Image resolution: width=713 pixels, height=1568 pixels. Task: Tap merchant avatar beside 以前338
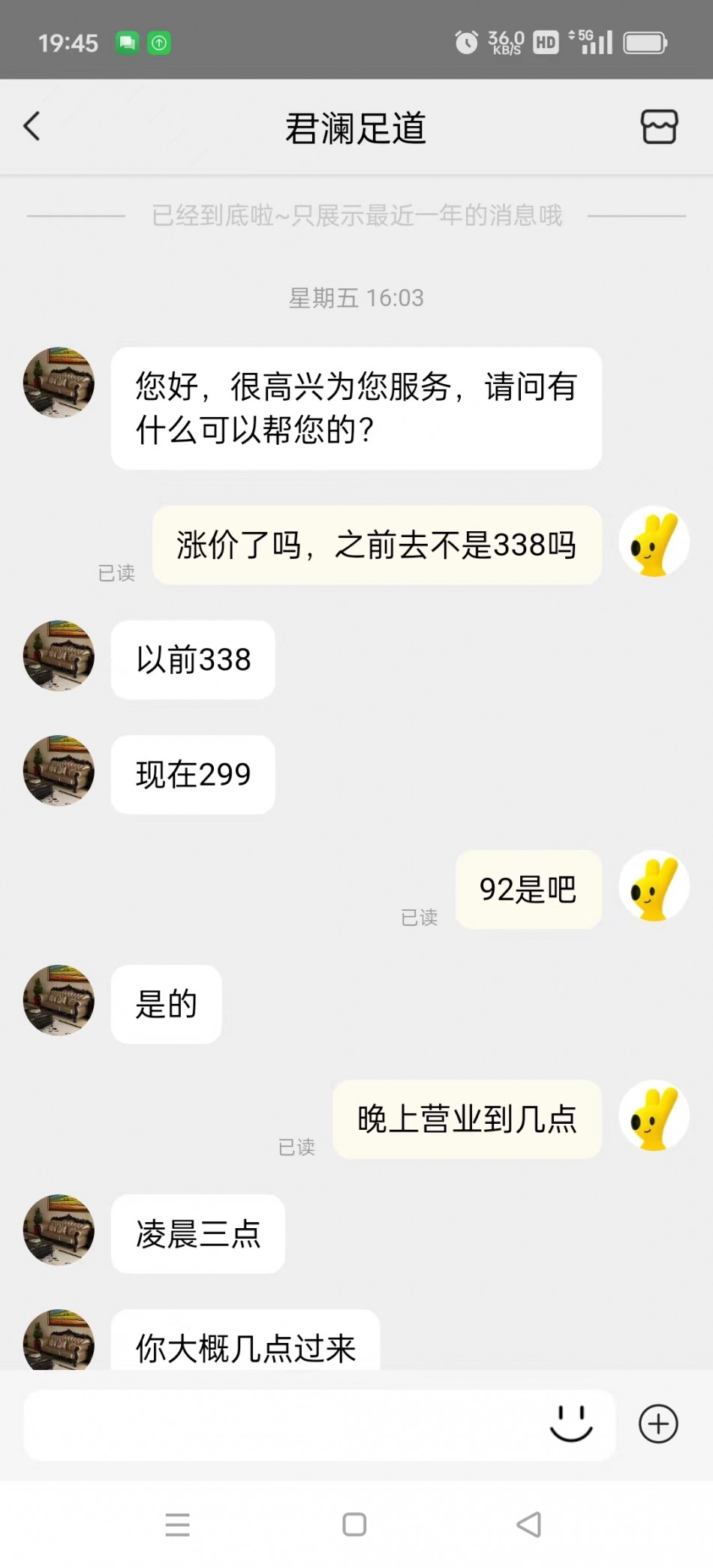(x=59, y=656)
